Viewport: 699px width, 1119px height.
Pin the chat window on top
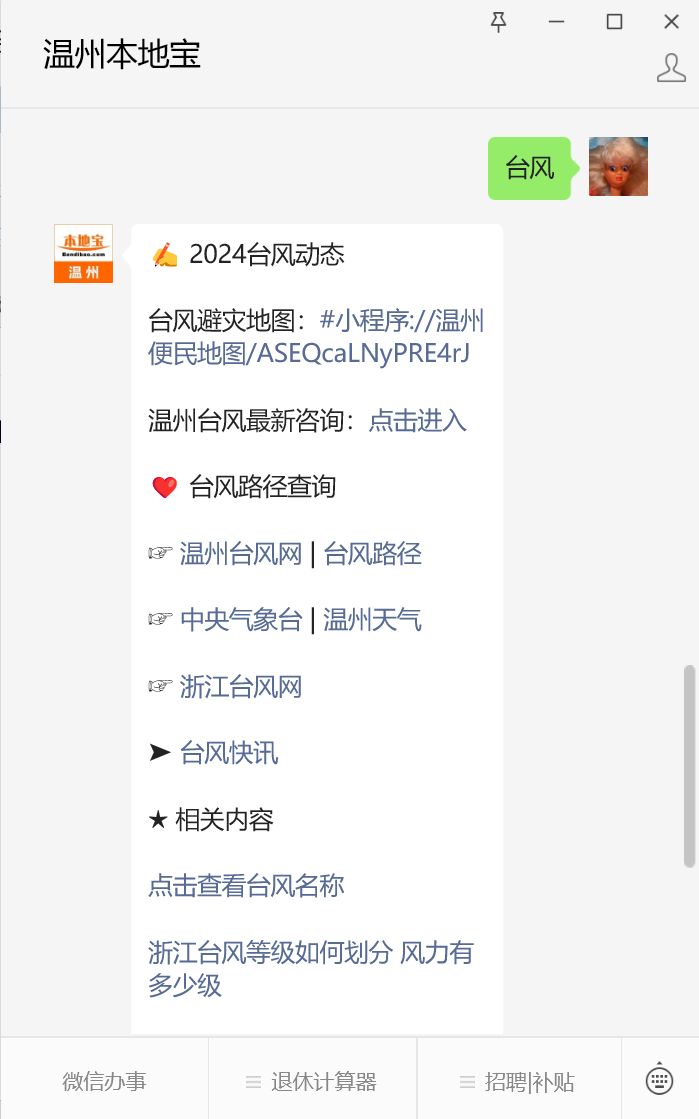coord(498,22)
